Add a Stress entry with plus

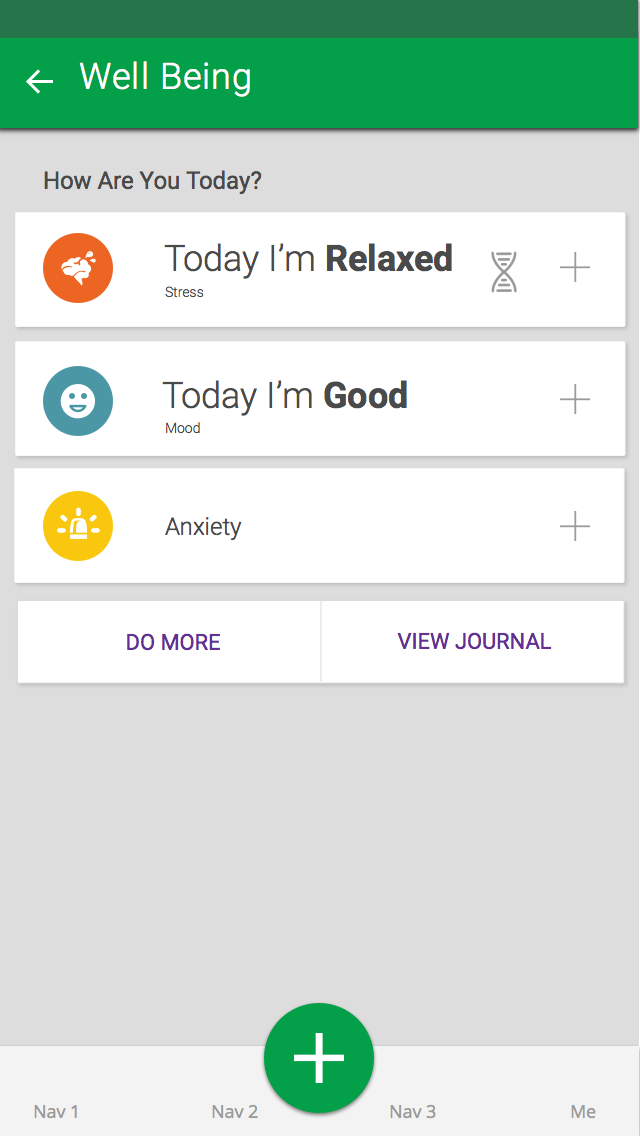pos(575,268)
